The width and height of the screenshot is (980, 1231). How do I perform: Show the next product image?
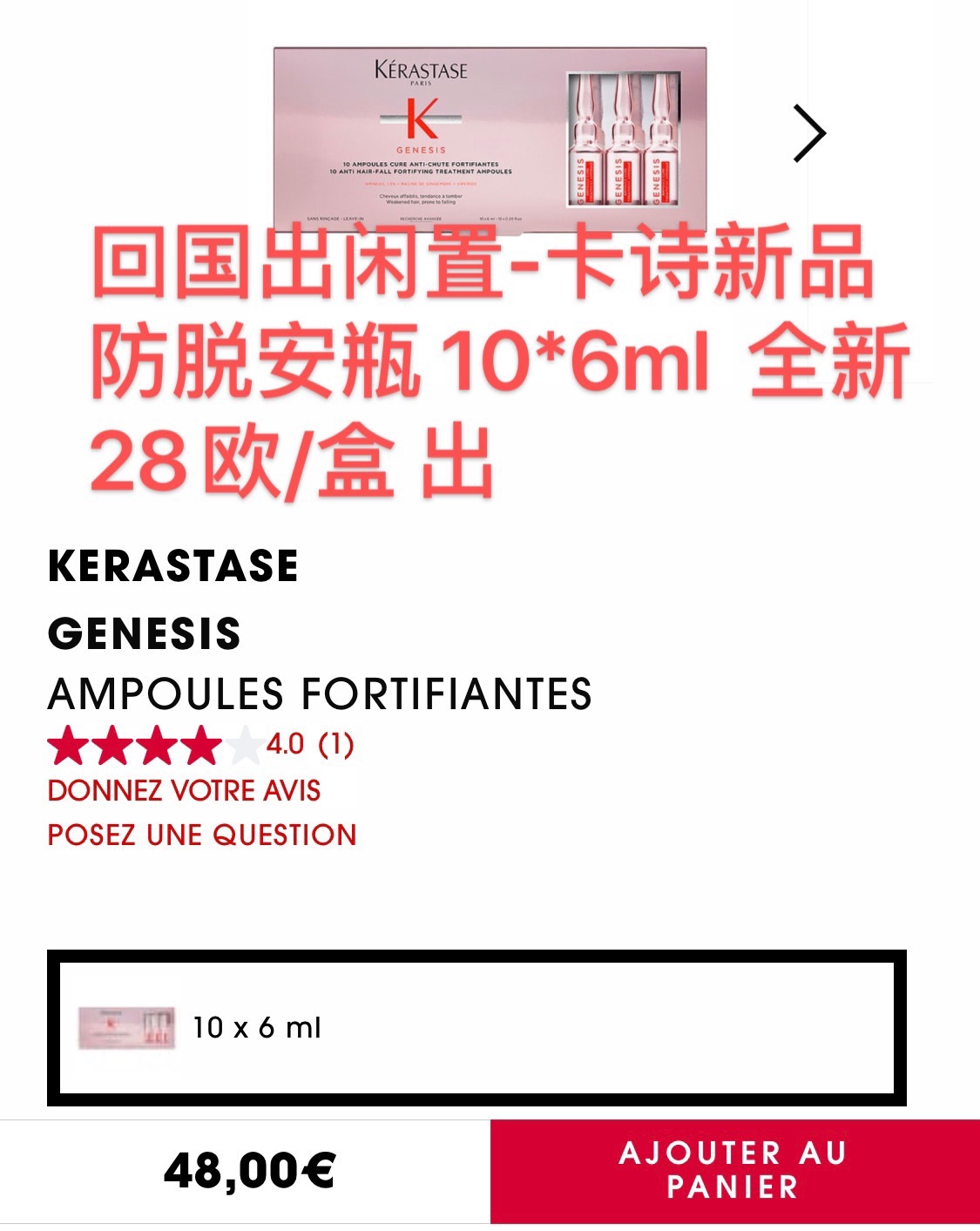(x=808, y=134)
